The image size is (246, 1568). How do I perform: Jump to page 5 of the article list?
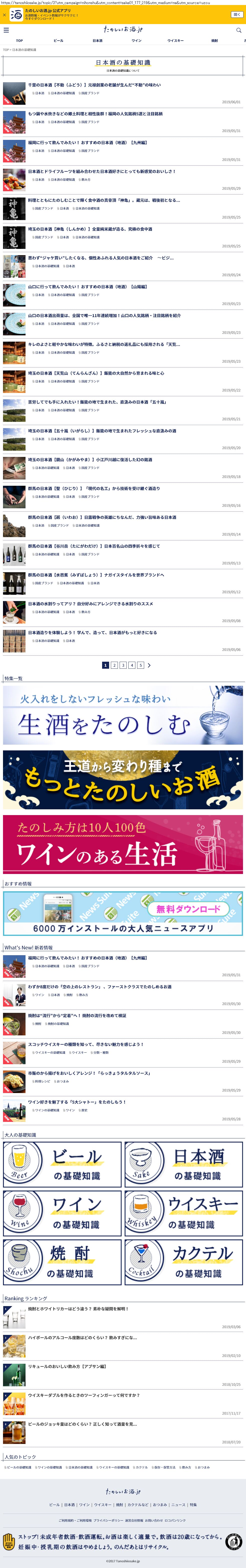tap(140, 665)
